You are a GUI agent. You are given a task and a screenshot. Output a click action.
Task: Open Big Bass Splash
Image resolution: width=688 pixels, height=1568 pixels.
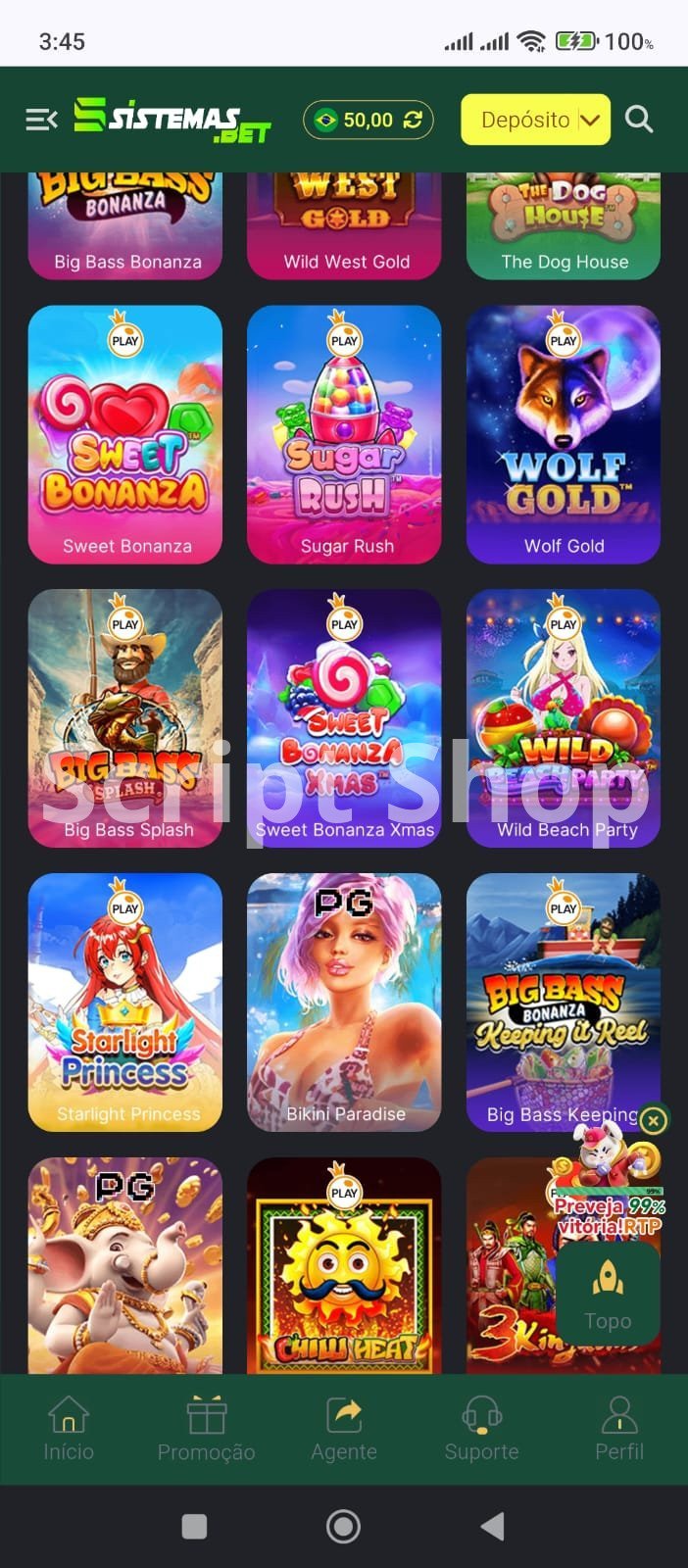pos(125,718)
